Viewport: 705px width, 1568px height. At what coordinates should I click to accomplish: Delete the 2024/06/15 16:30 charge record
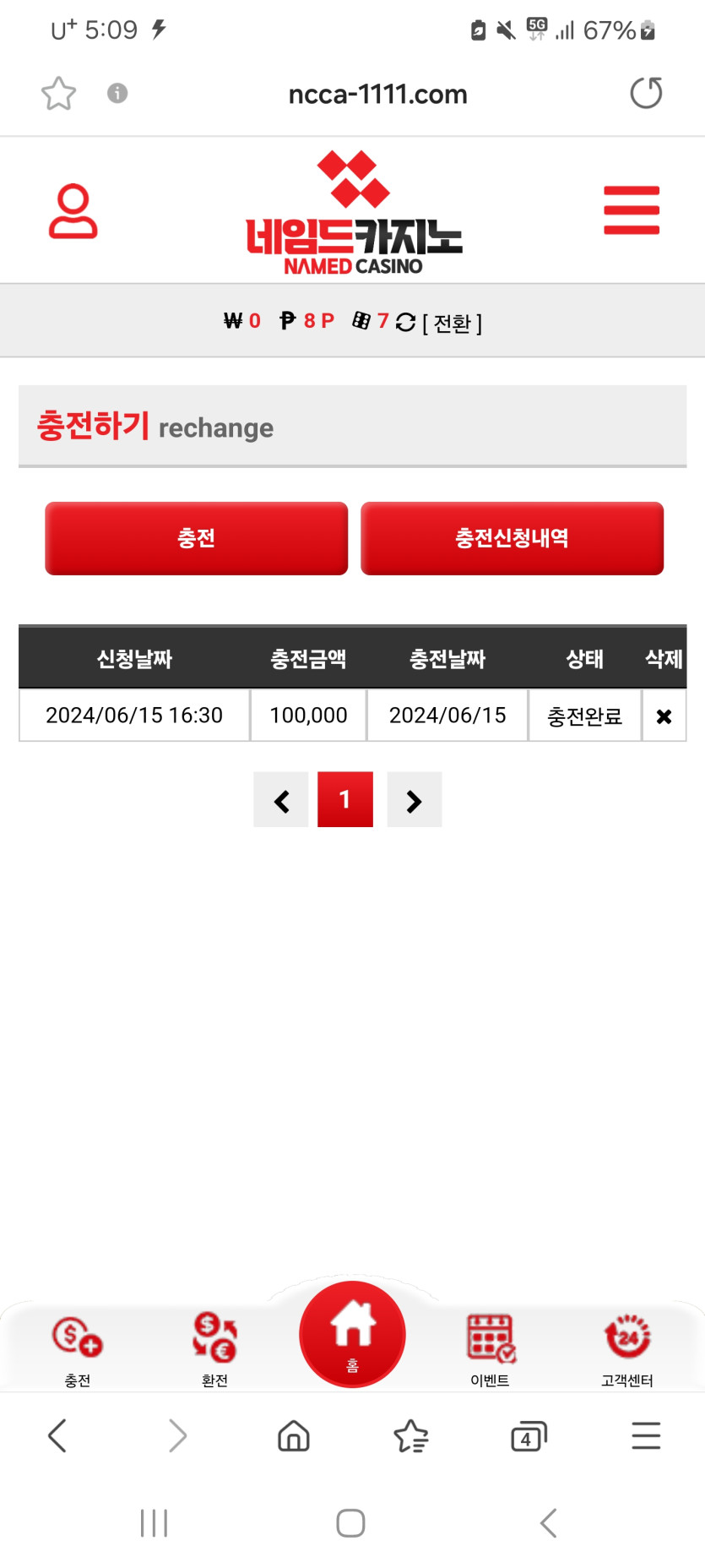click(x=664, y=716)
